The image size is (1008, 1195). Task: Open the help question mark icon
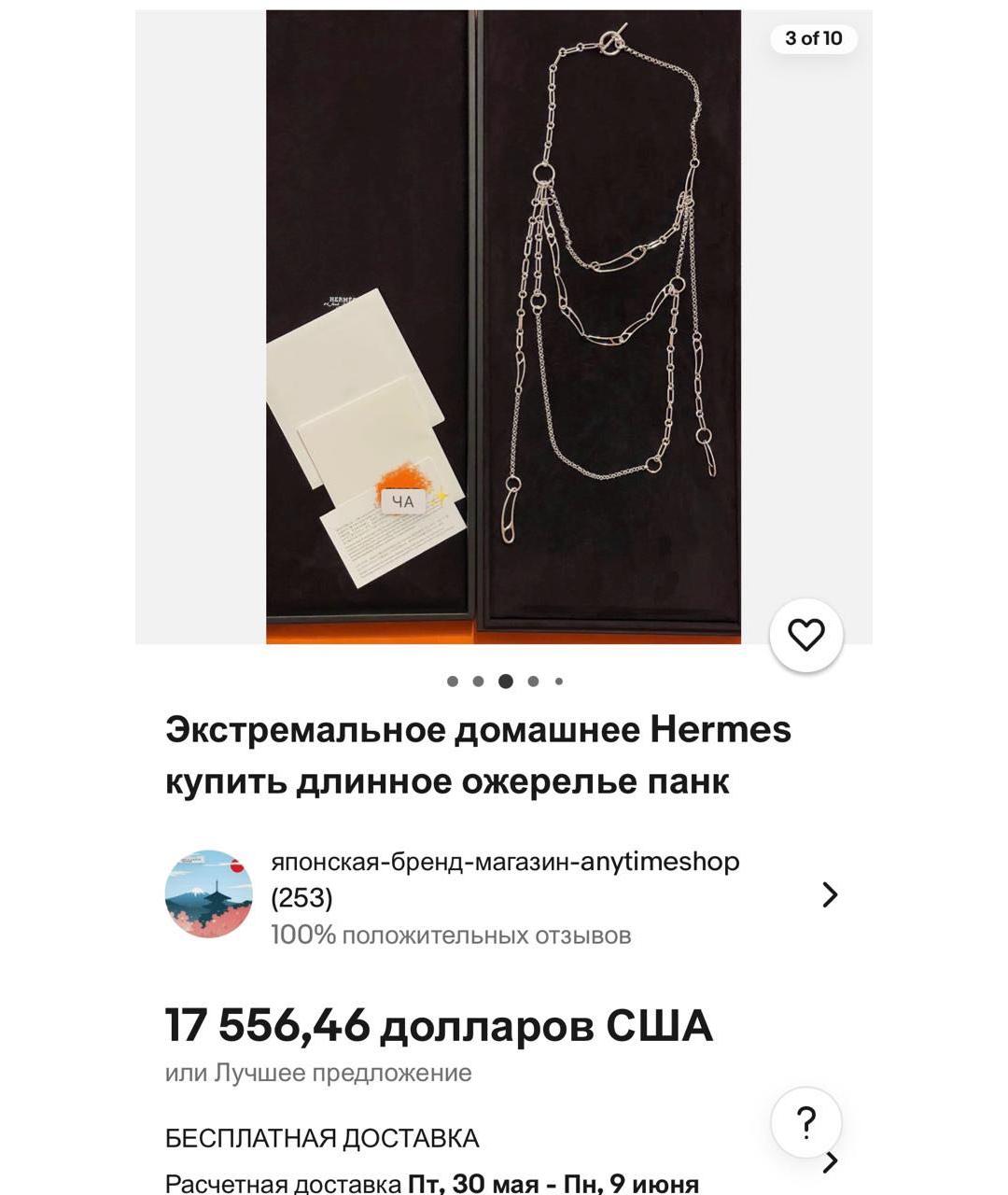click(807, 1120)
